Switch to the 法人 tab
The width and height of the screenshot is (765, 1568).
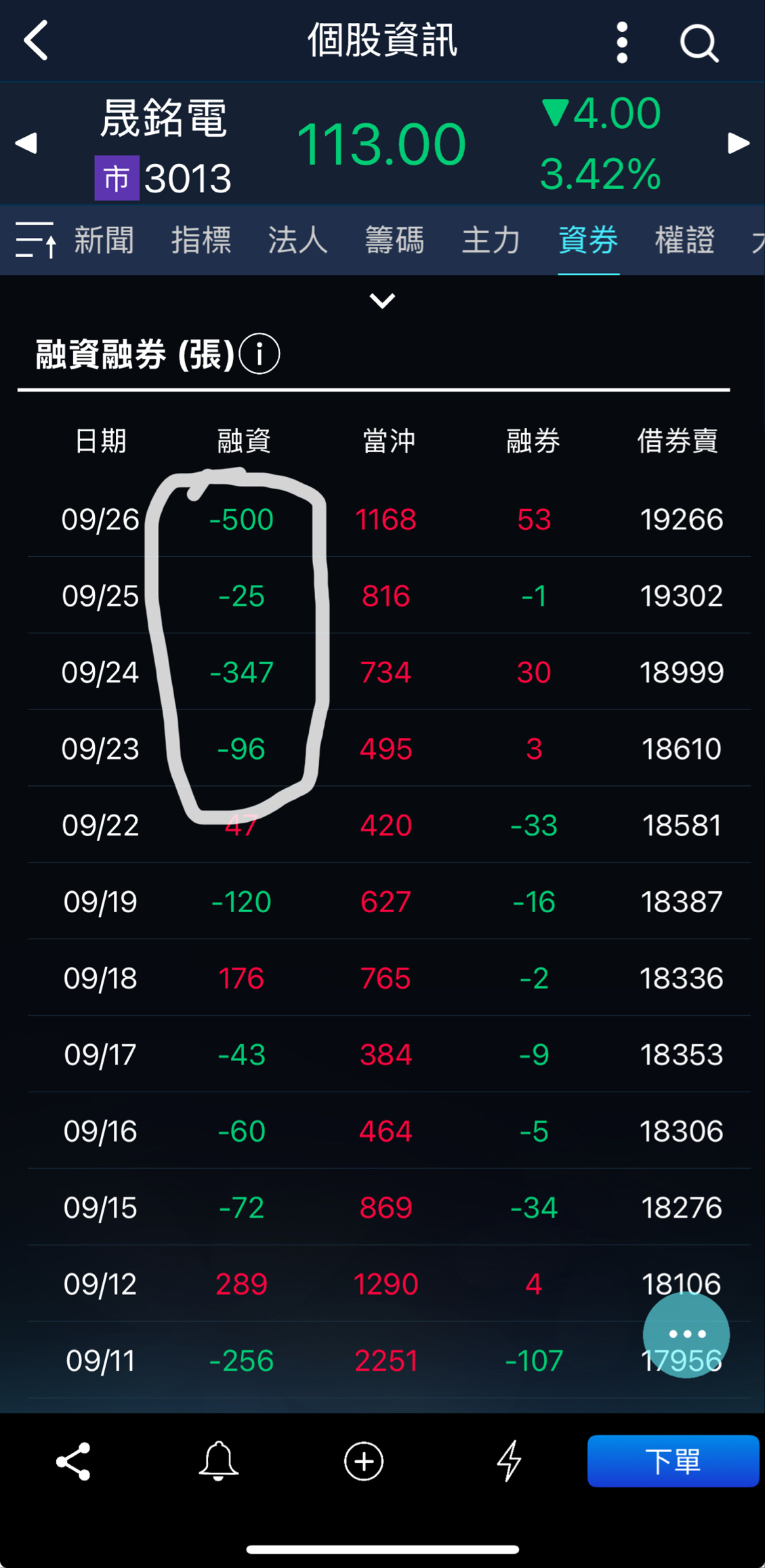298,240
